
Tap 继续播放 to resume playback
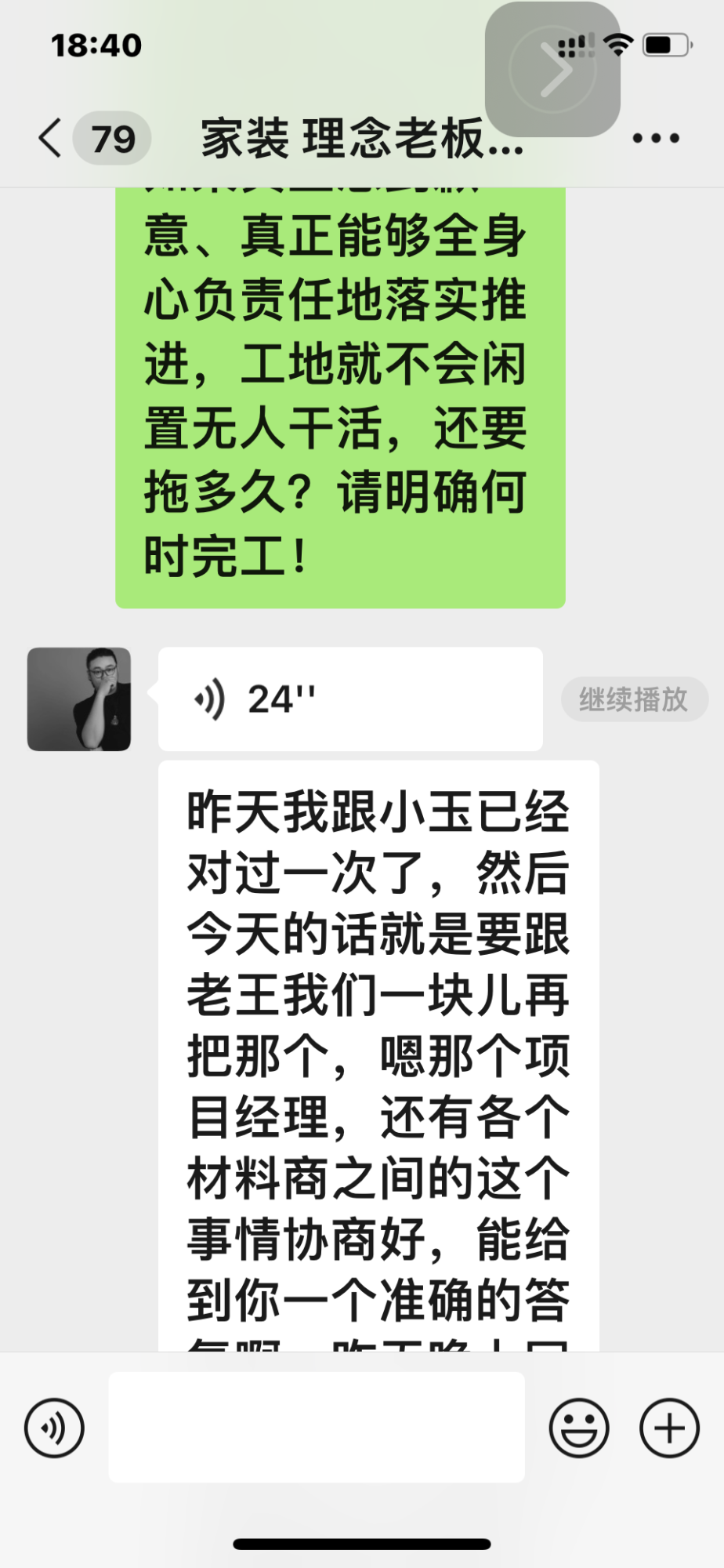tap(634, 699)
